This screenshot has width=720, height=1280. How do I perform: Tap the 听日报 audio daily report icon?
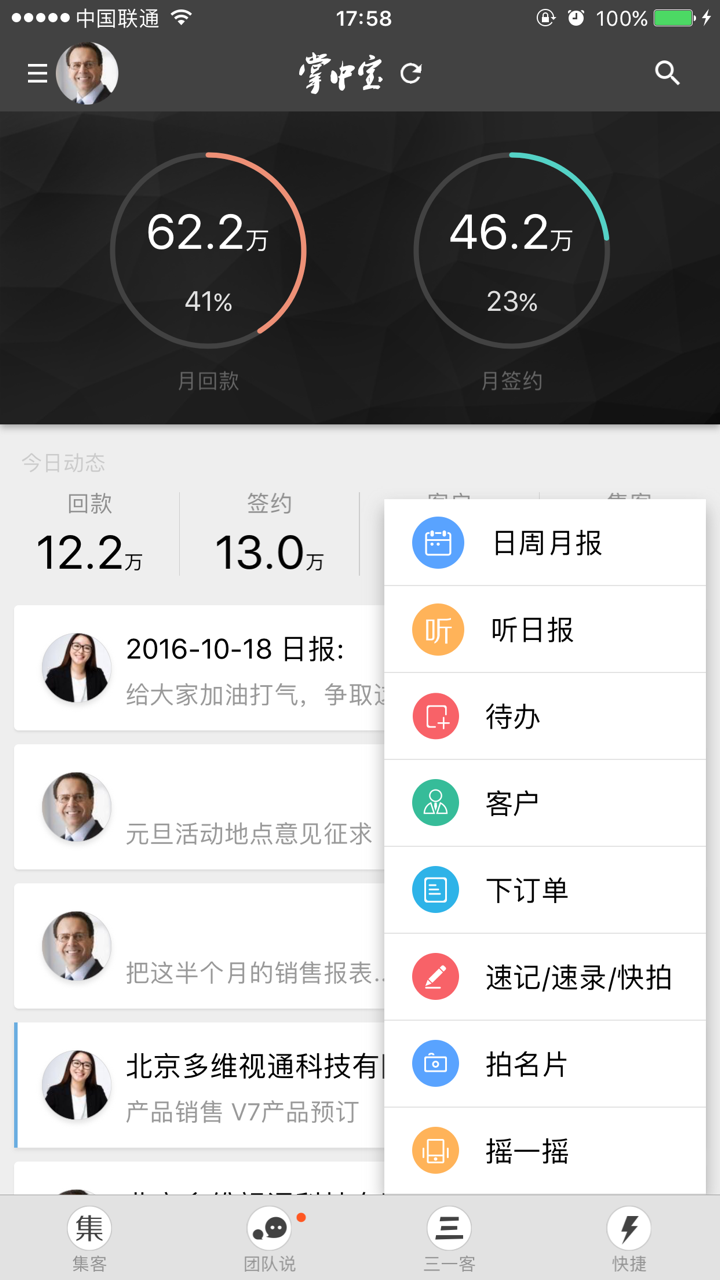pyautogui.click(x=437, y=629)
